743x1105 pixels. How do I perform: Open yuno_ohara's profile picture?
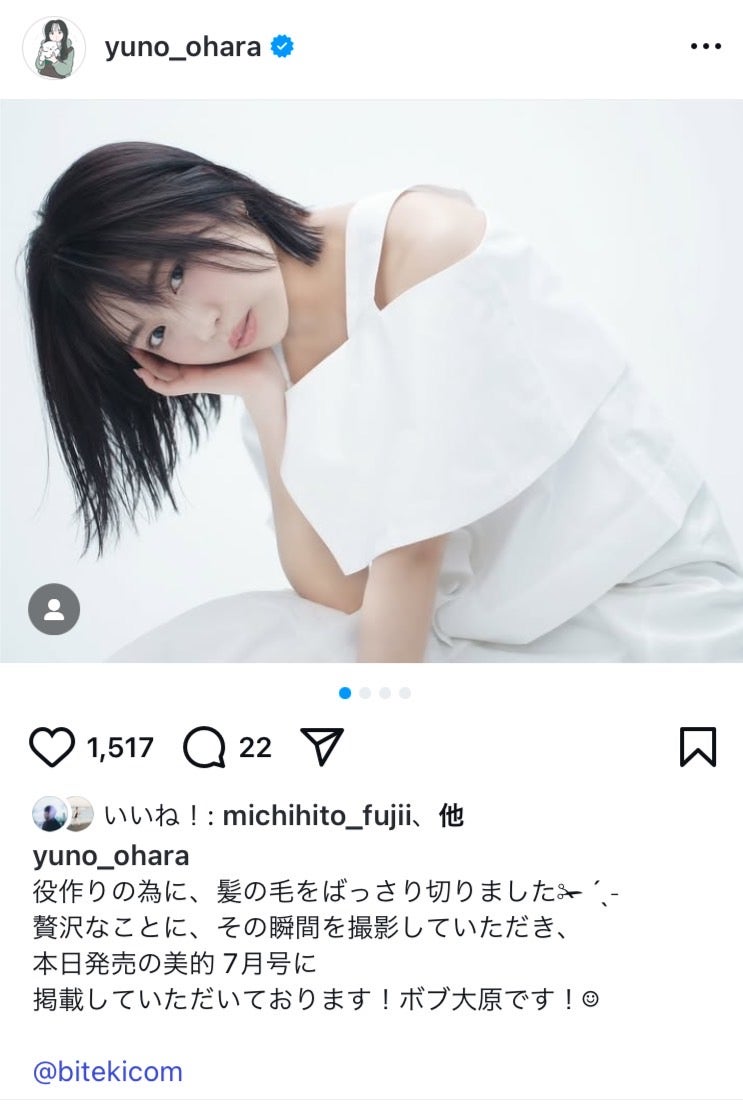pyautogui.click(x=54, y=47)
